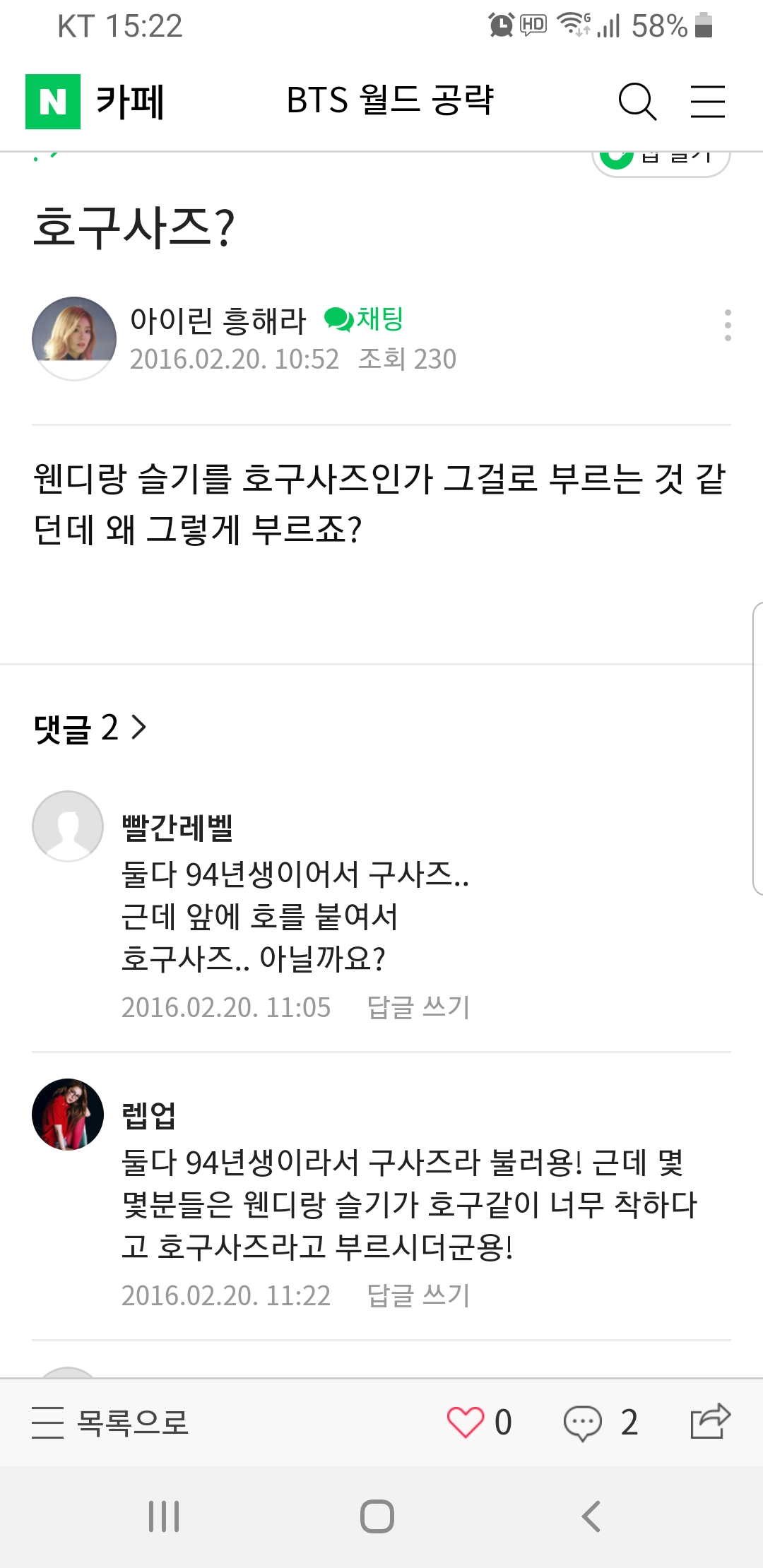View 렙업's profile picture
Image resolution: width=763 pixels, height=1568 pixels.
68,1115
